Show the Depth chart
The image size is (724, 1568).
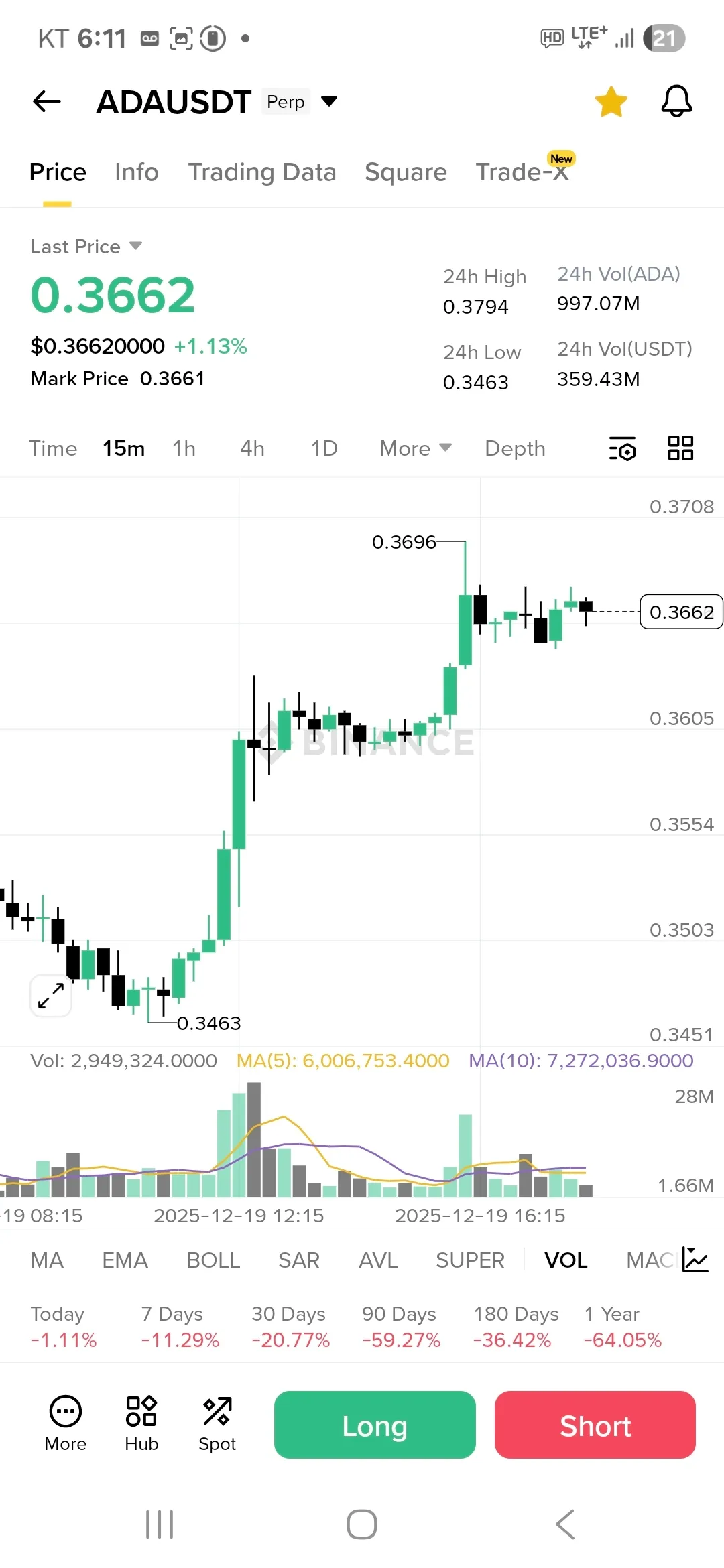pos(515,448)
